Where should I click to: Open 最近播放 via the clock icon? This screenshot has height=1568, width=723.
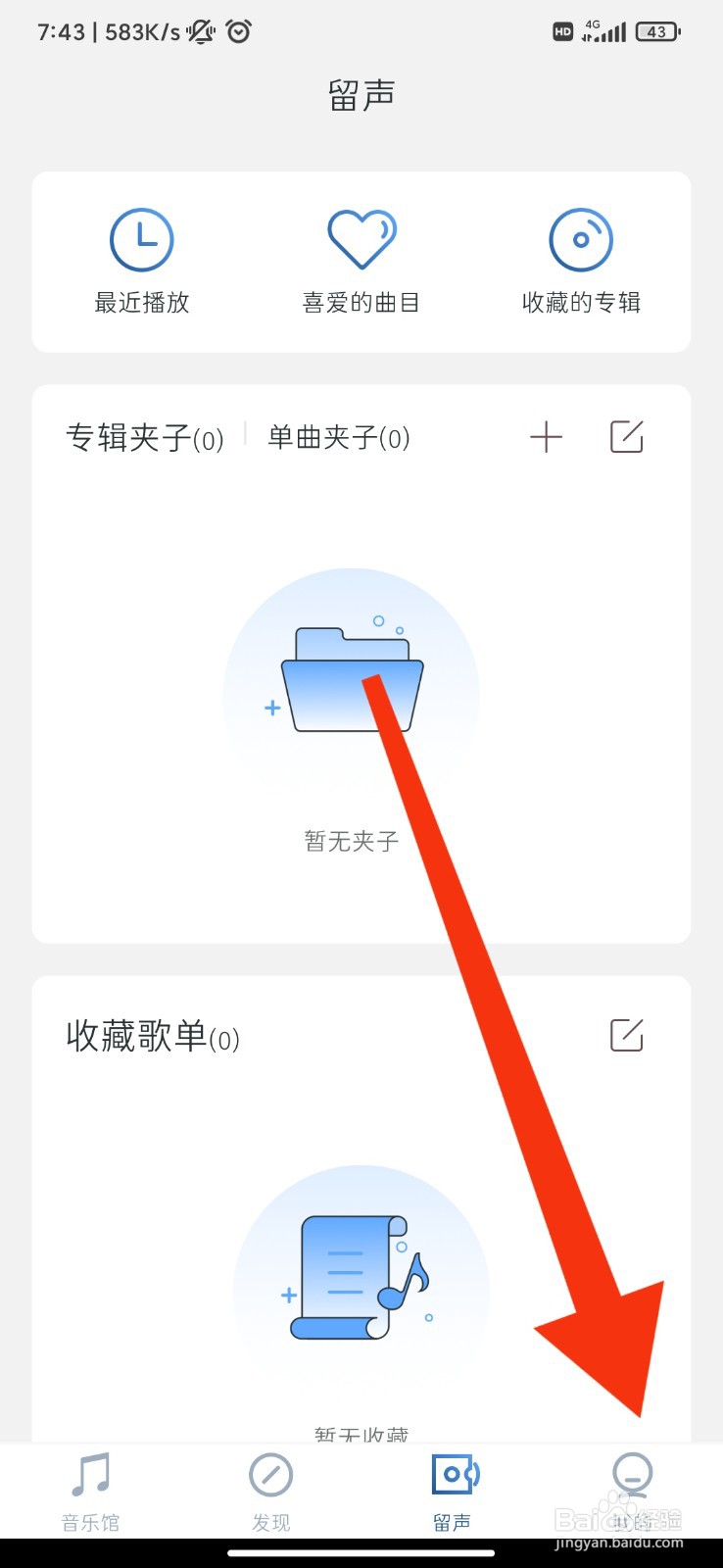click(142, 238)
